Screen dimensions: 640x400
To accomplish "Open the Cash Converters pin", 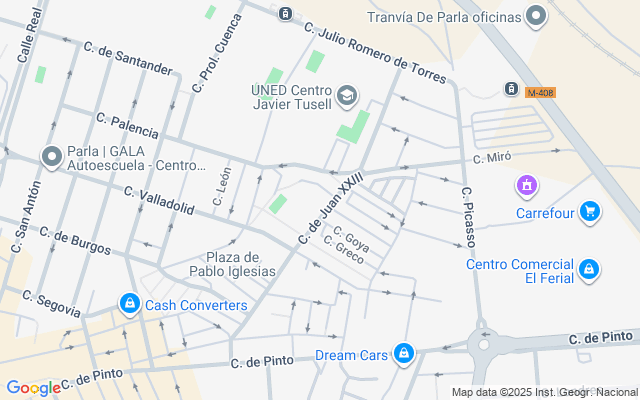I will pyautogui.click(x=129, y=303).
